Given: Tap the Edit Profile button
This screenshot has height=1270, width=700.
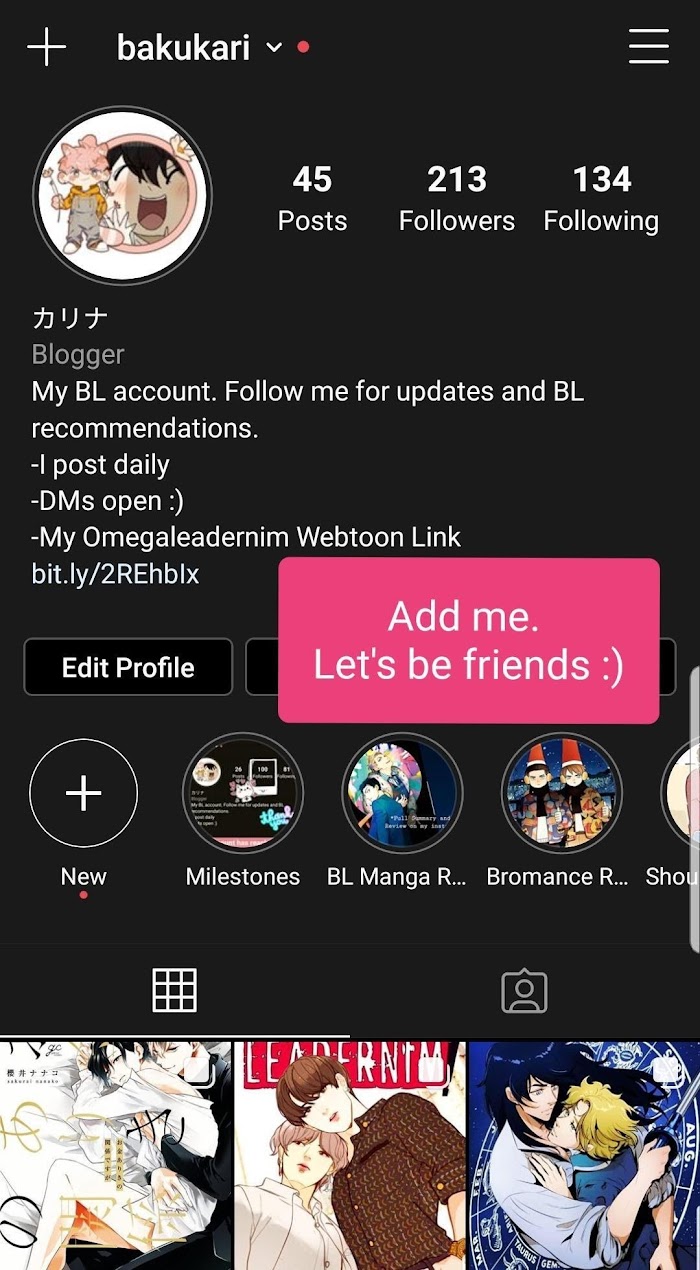Looking at the screenshot, I should [128, 667].
